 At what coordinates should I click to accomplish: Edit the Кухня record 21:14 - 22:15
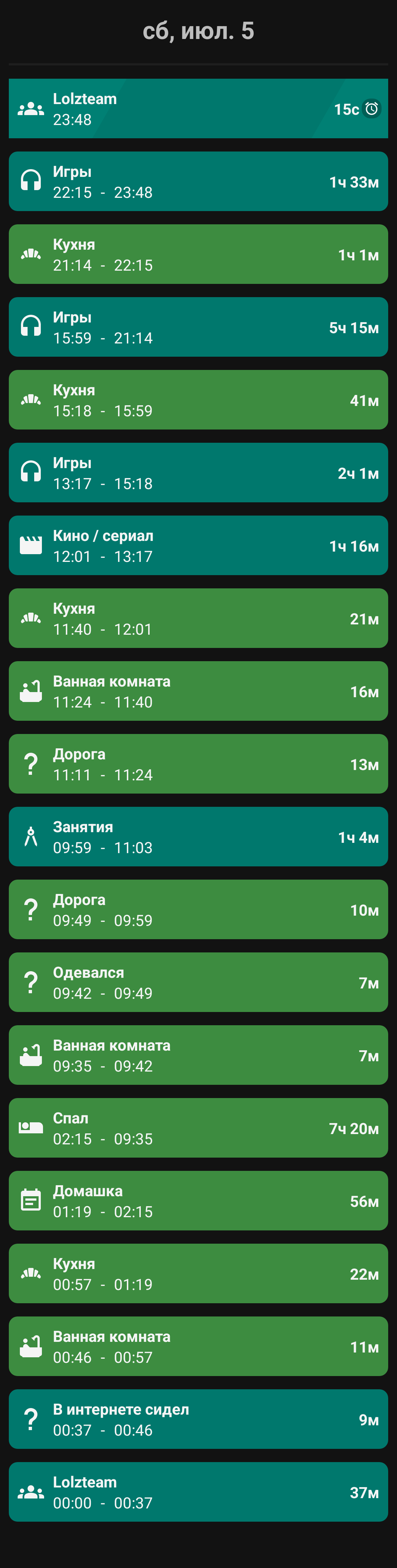point(198,254)
